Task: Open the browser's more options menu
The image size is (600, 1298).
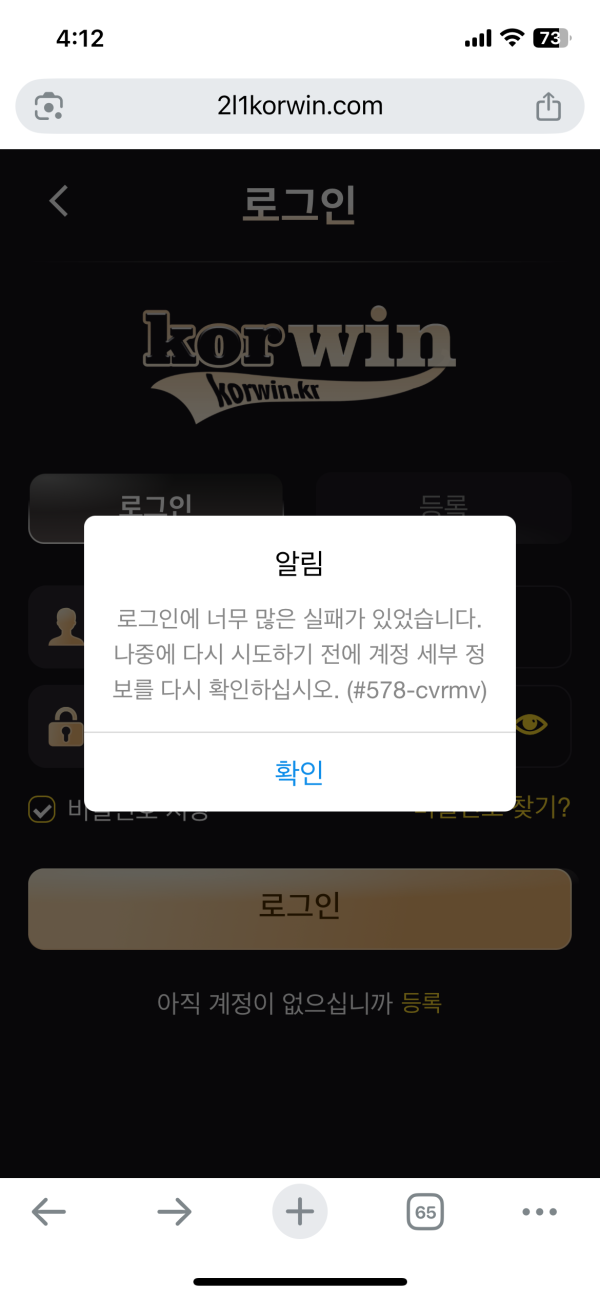Action: point(539,1213)
